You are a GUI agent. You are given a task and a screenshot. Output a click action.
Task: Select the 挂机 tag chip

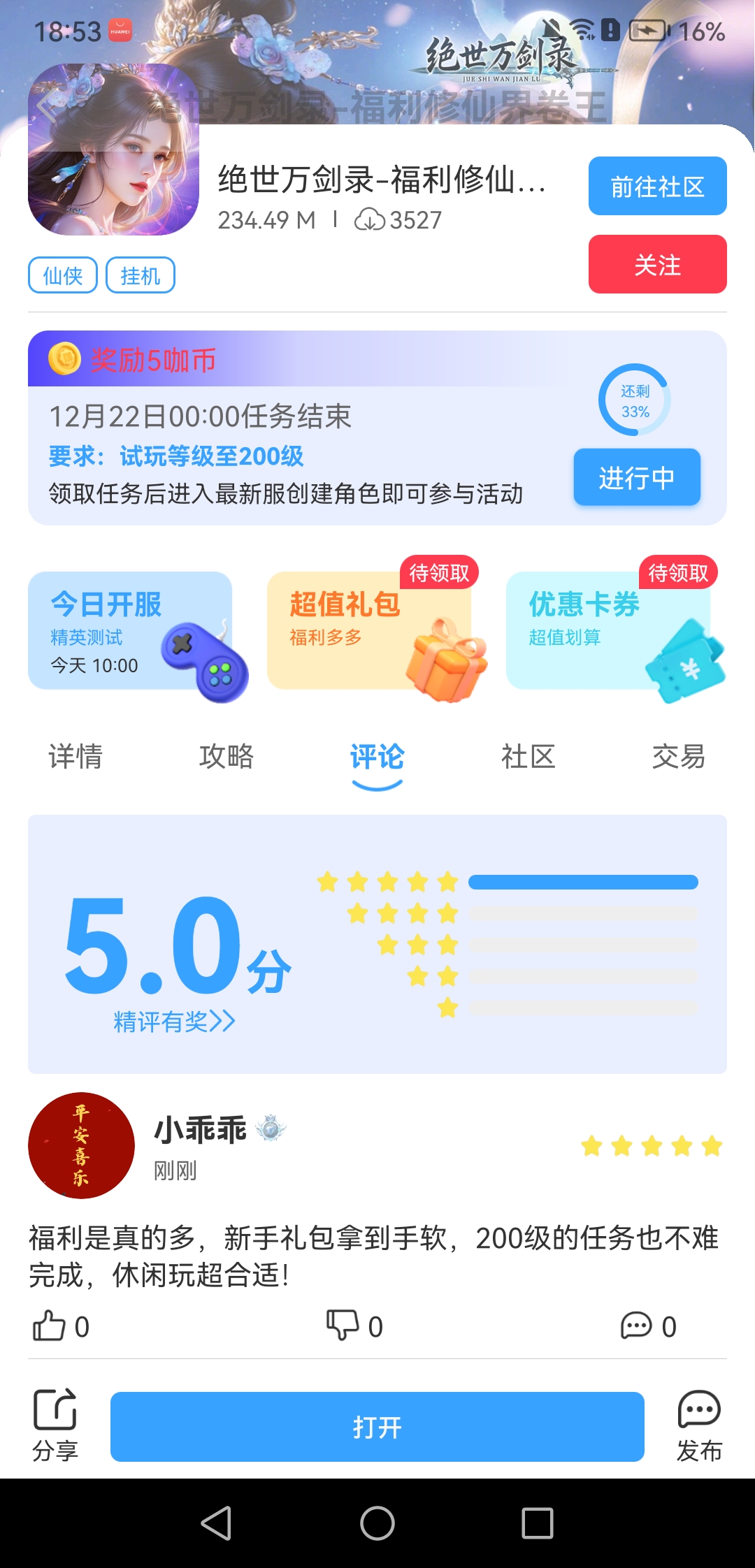click(140, 276)
